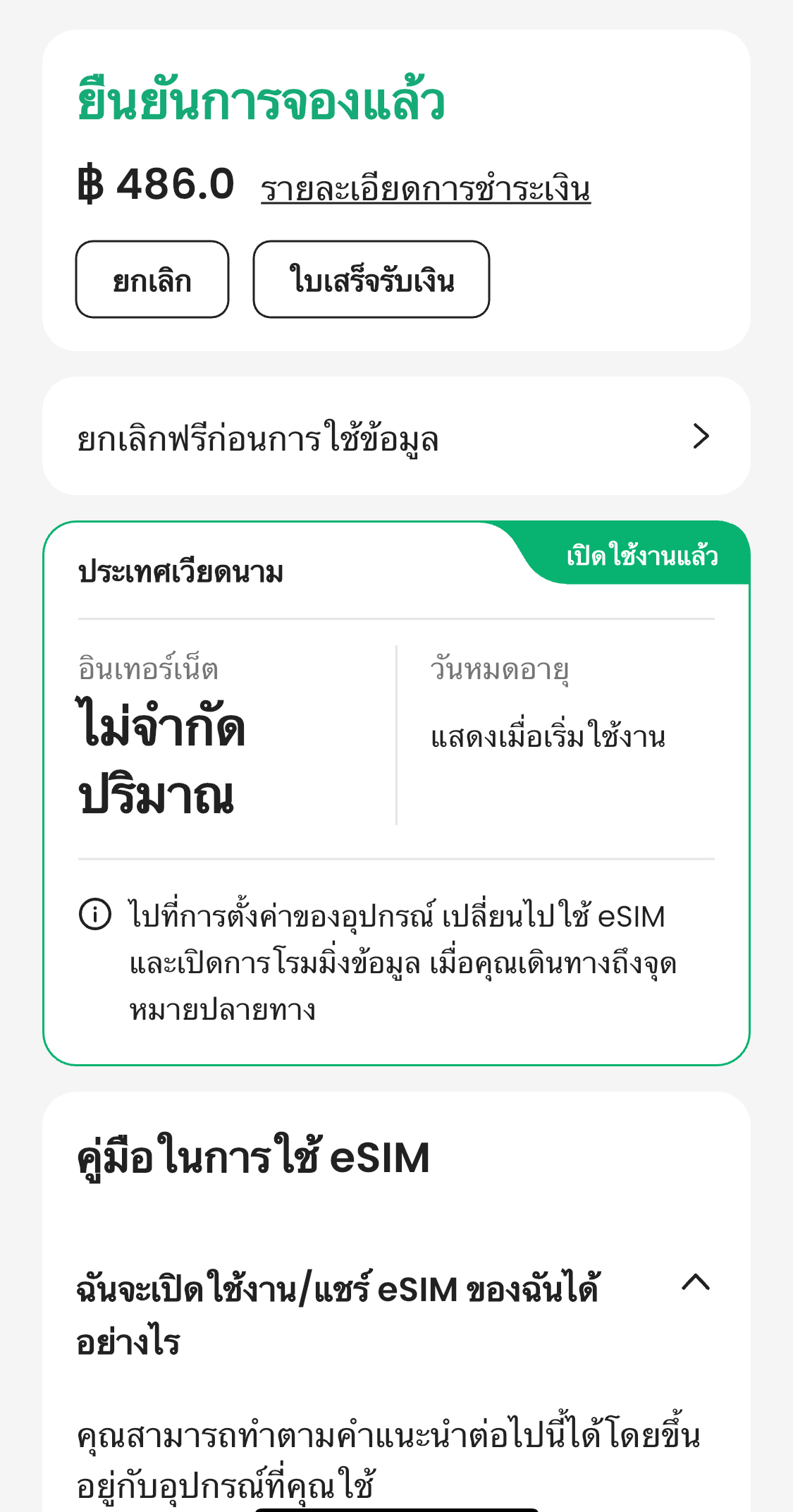The image size is (793, 1512).
Task: Open the ยกเลิกฟรีก่อนการใช้ข้อมูล row
Action: tap(396, 437)
